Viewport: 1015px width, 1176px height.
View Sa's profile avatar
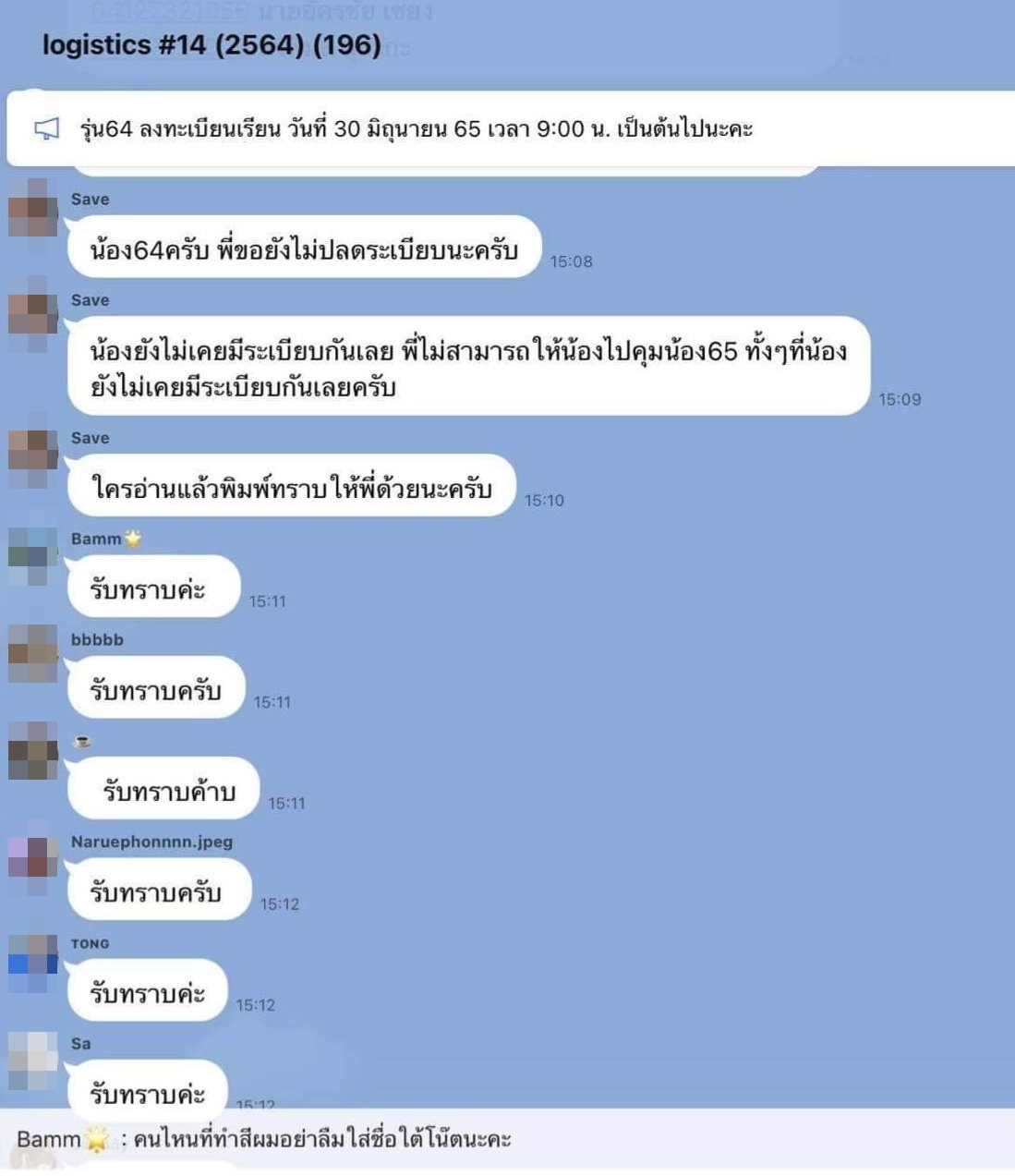(33, 1060)
